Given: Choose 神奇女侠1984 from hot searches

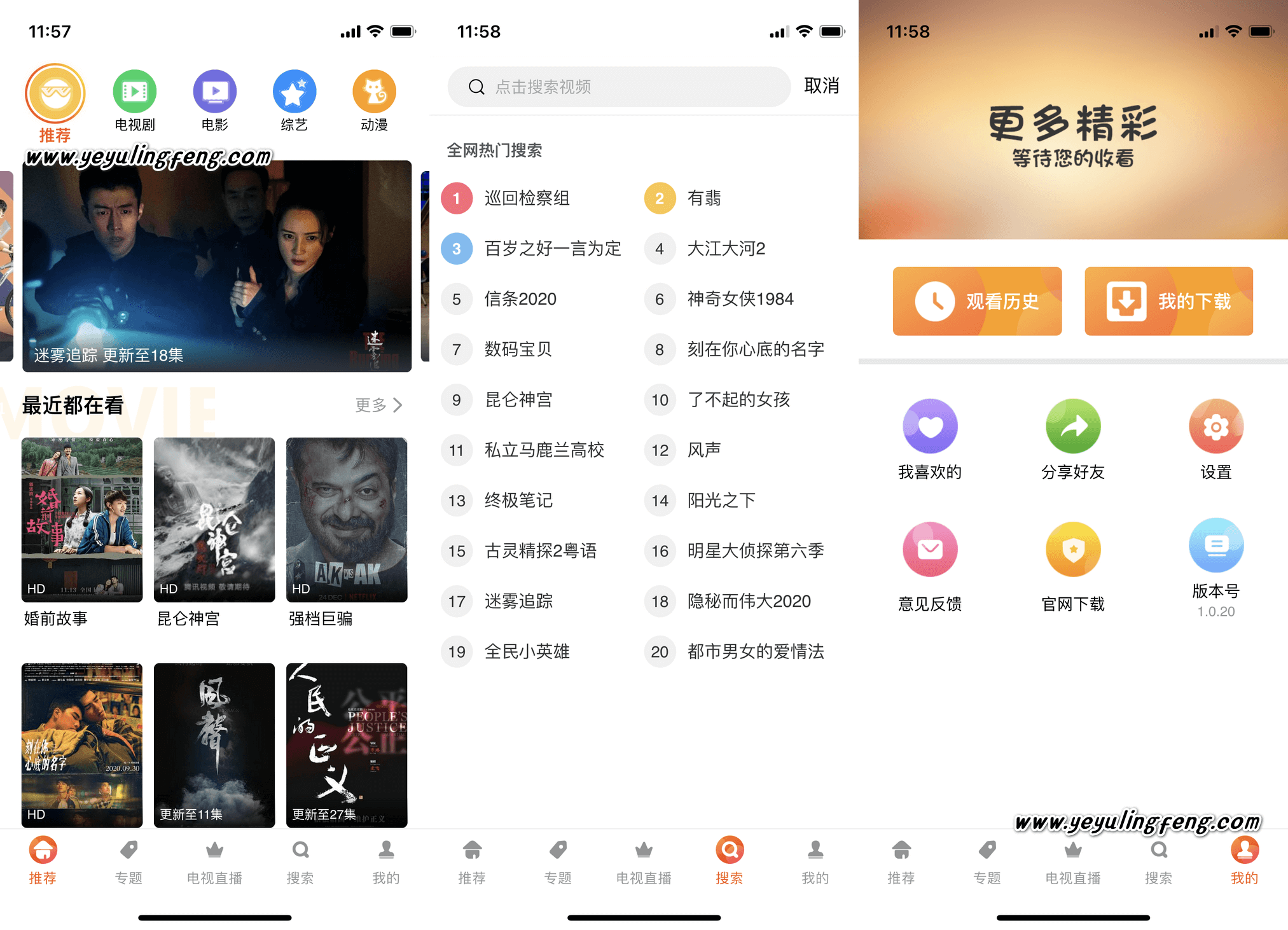Looking at the screenshot, I should coord(740,299).
